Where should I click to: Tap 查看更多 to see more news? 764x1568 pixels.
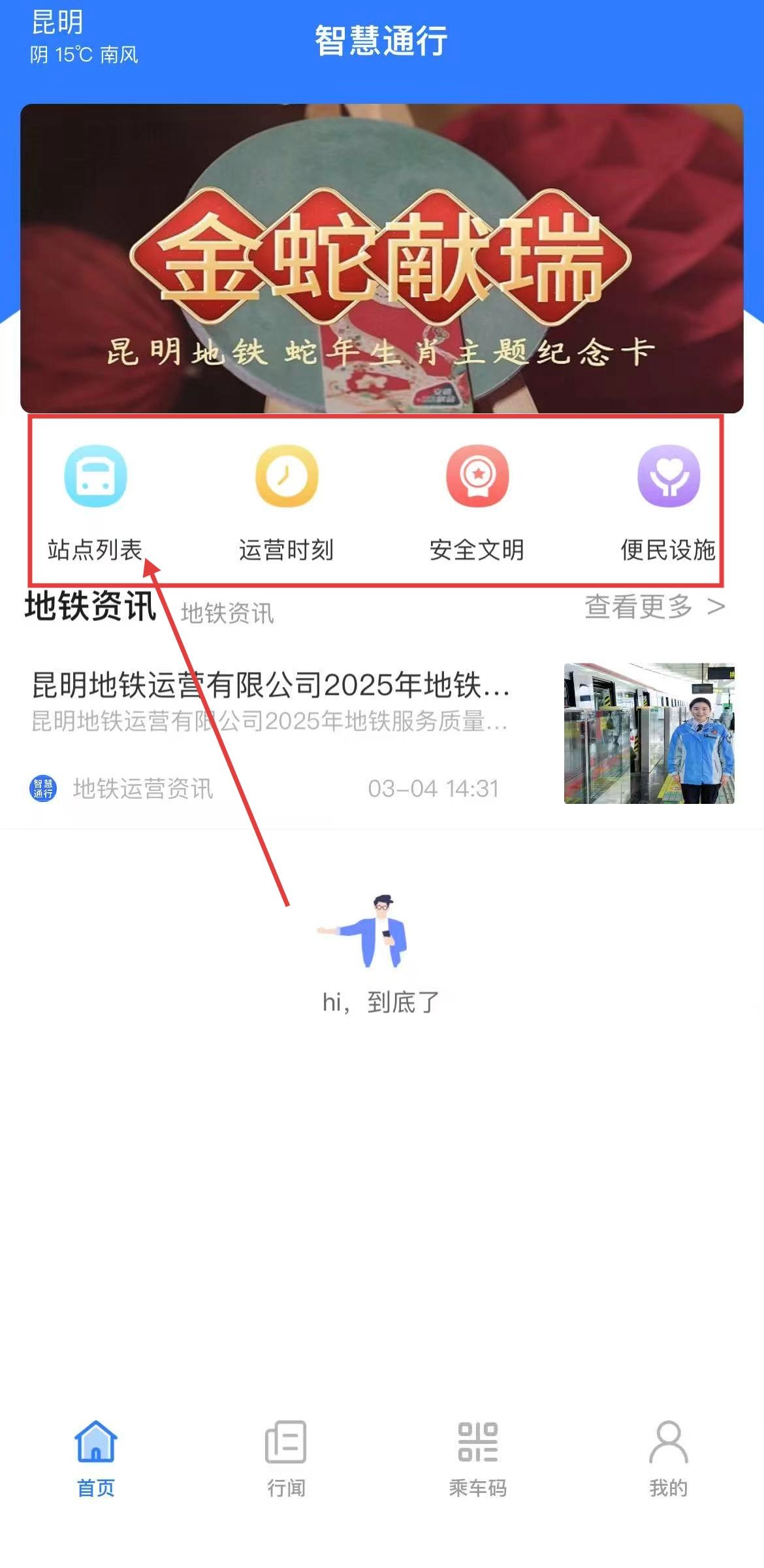pos(654,607)
